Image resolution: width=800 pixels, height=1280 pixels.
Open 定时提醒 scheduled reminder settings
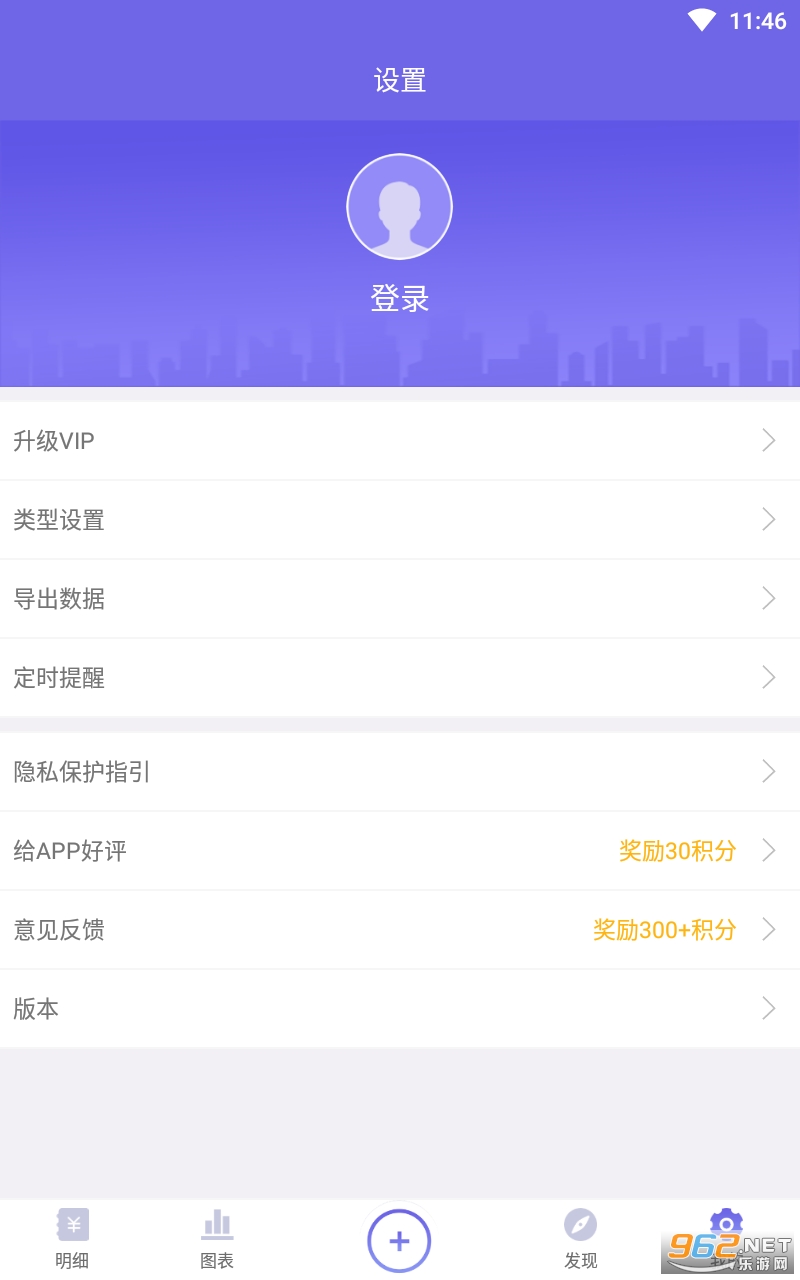[400, 678]
